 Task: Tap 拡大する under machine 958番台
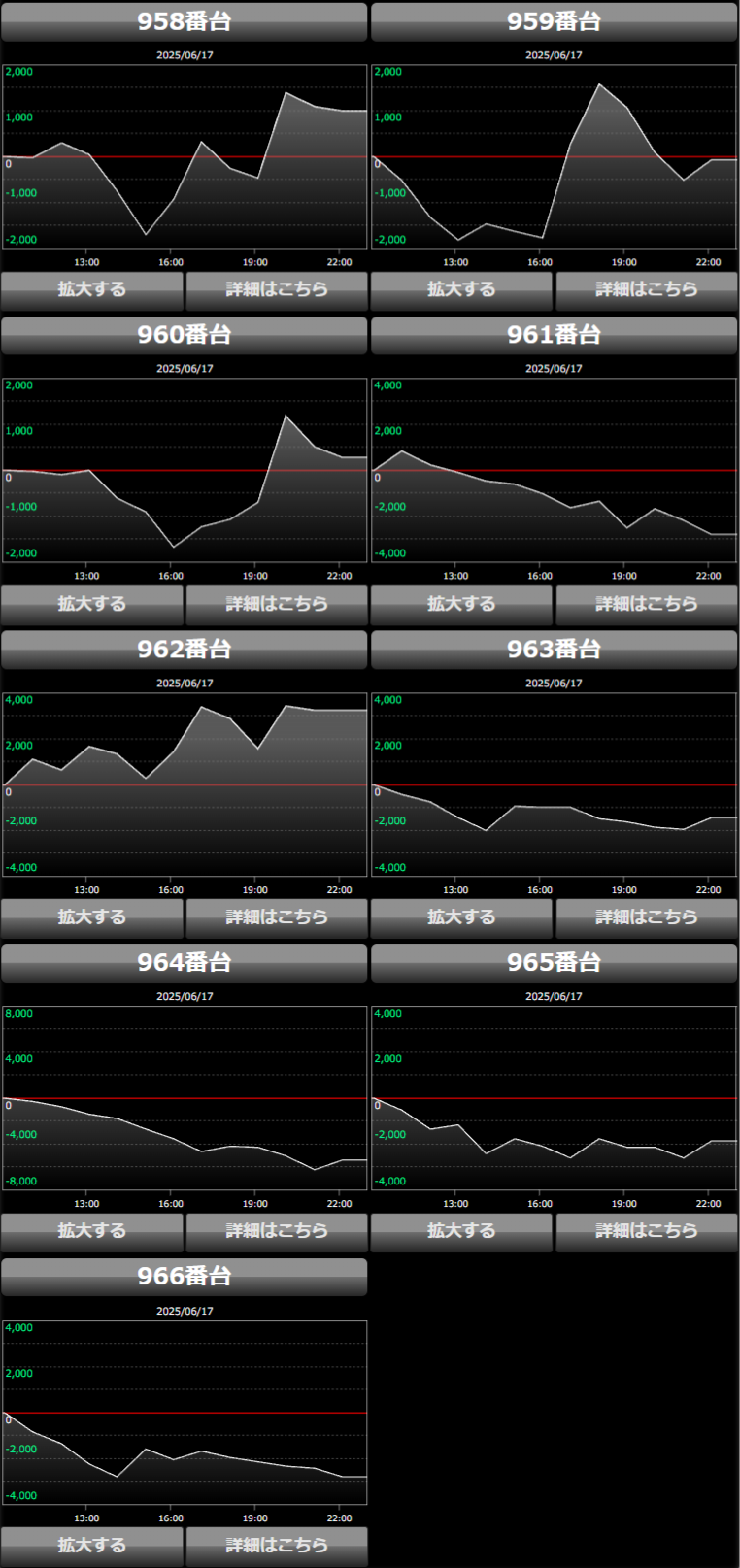92,289
